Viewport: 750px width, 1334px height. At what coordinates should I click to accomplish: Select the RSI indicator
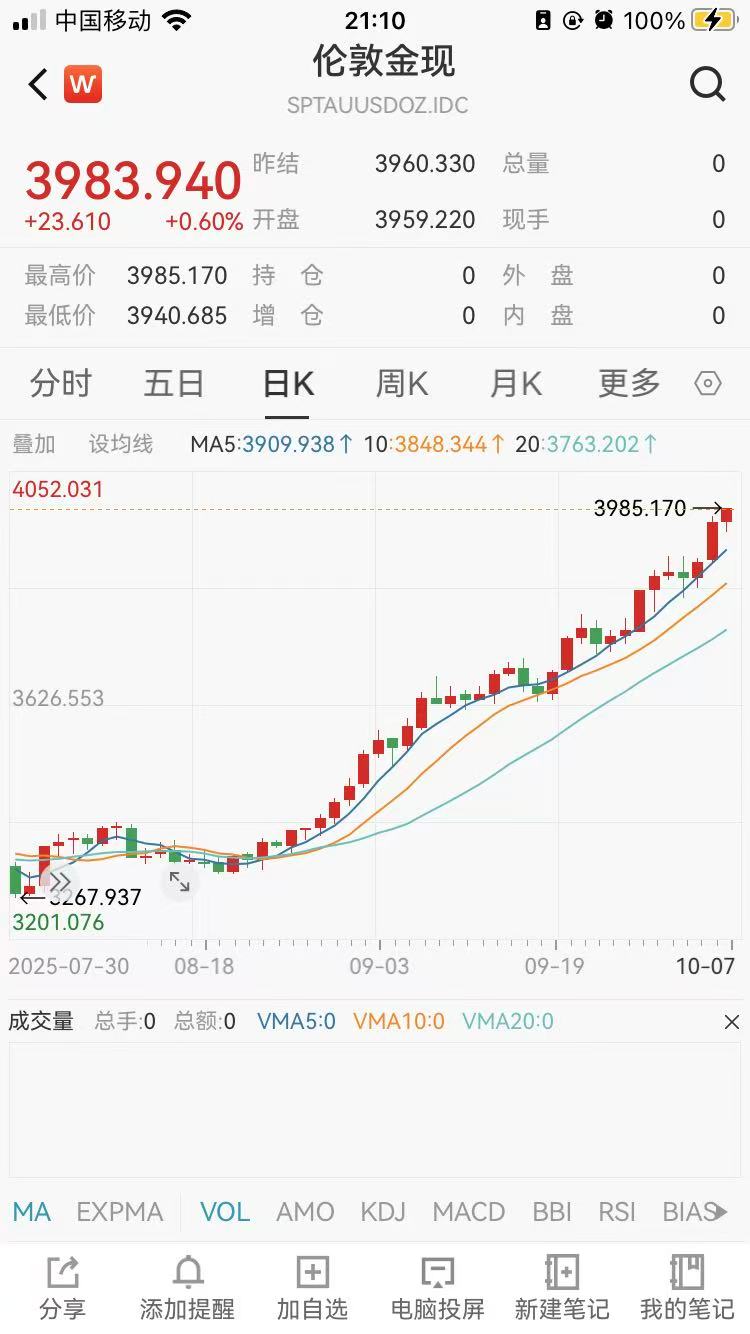pos(617,1212)
